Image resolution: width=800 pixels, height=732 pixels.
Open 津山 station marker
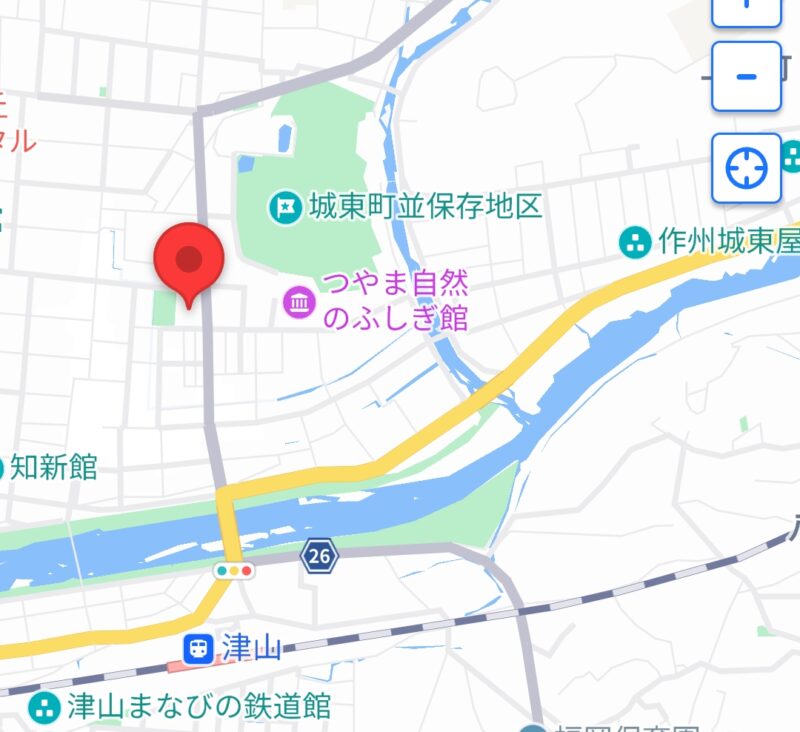197,649
